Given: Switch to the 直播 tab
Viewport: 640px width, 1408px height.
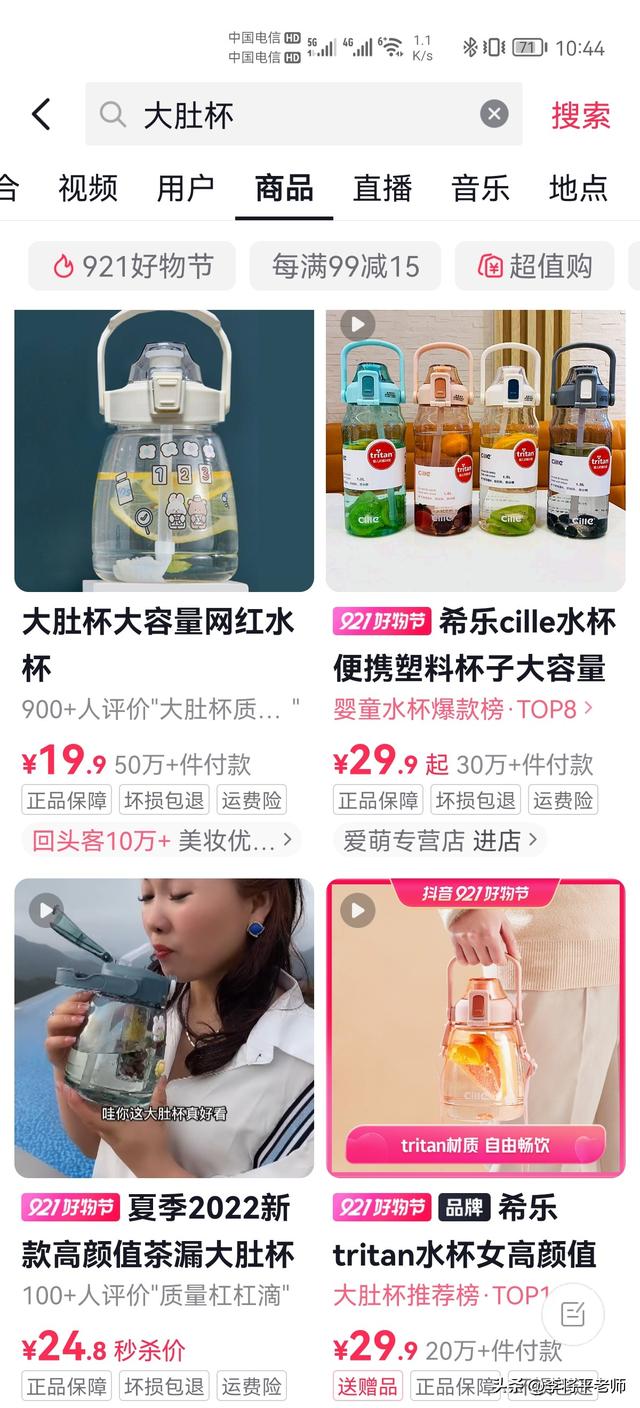Looking at the screenshot, I should [x=382, y=187].
